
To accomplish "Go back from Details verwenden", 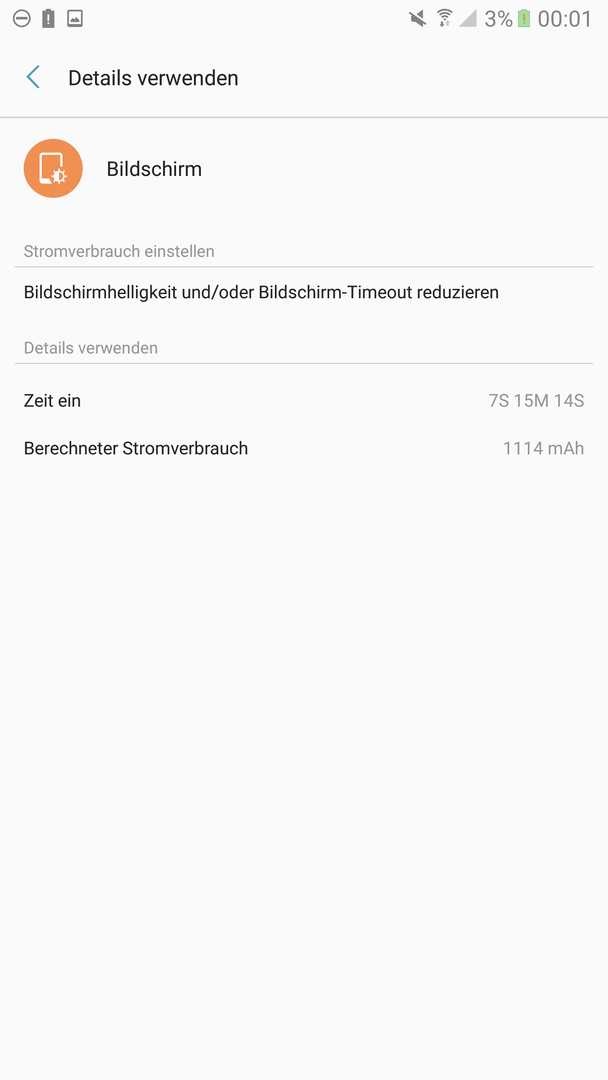I will point(33,78).
